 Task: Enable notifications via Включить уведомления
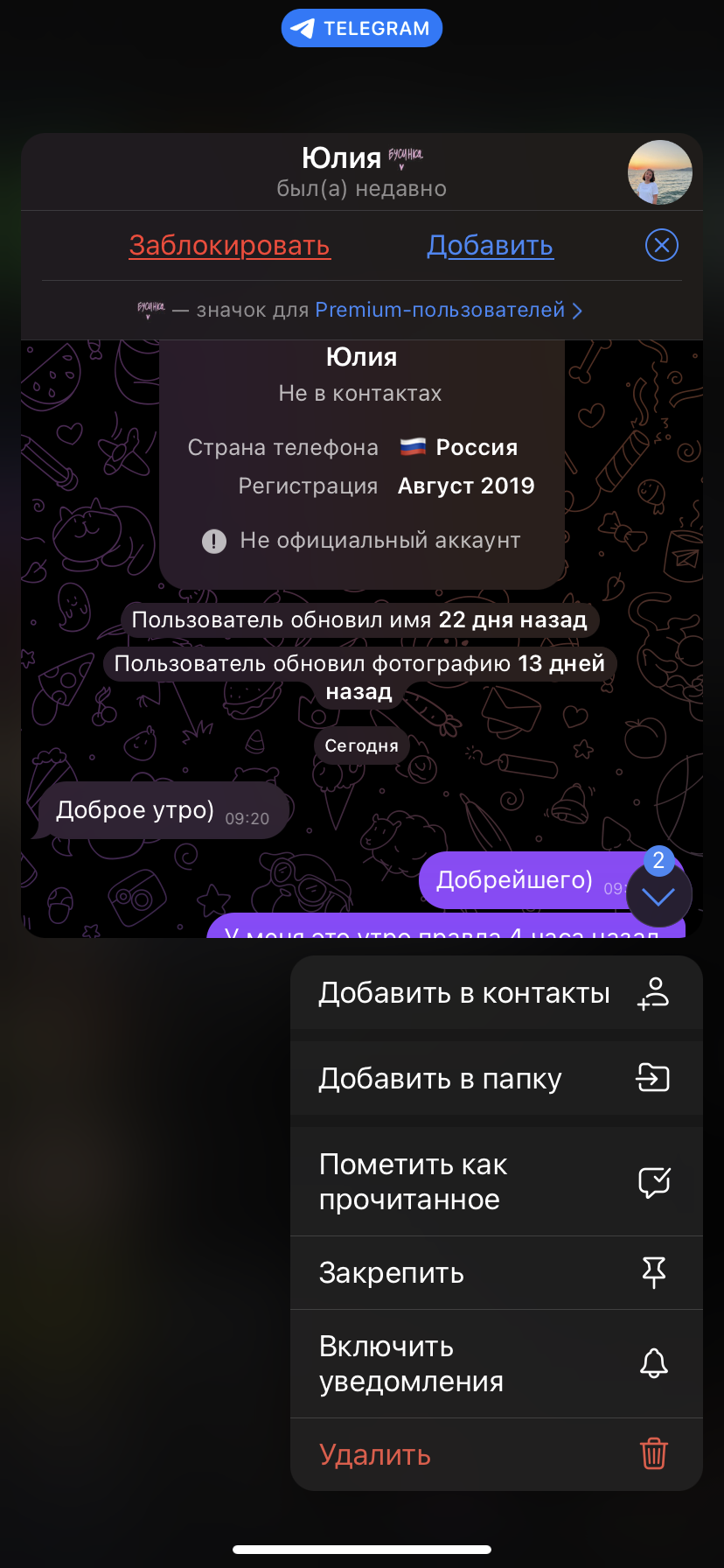pyautogui.click(x=496, y=1364)
